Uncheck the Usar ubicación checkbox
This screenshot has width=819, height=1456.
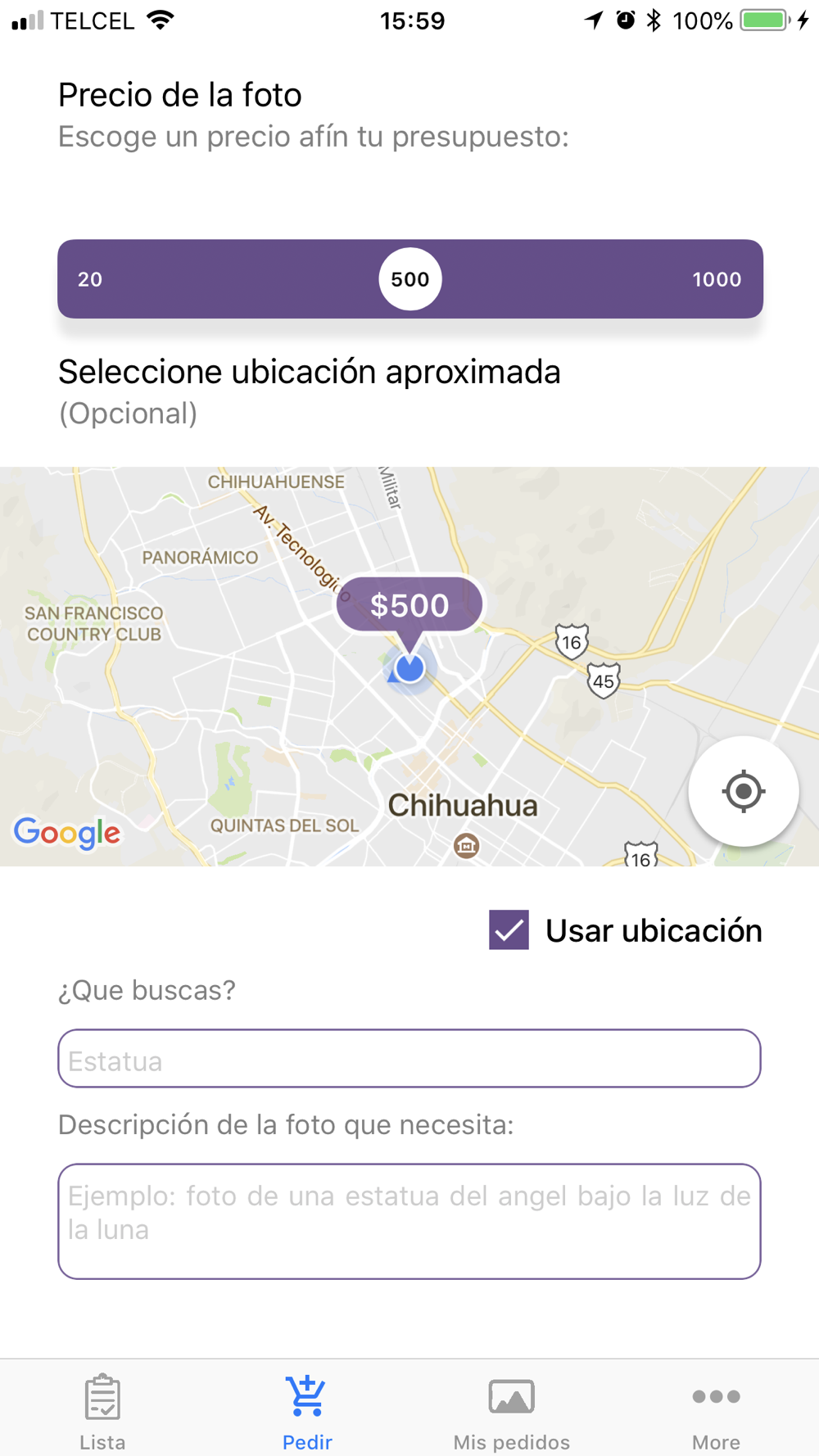[x=509, y=930]
